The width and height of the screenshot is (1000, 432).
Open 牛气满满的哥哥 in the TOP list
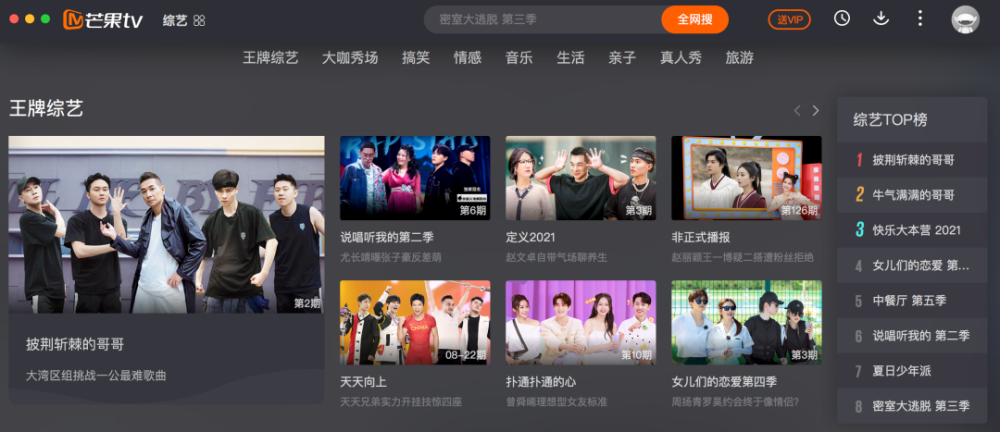click(x=913, y=195)
